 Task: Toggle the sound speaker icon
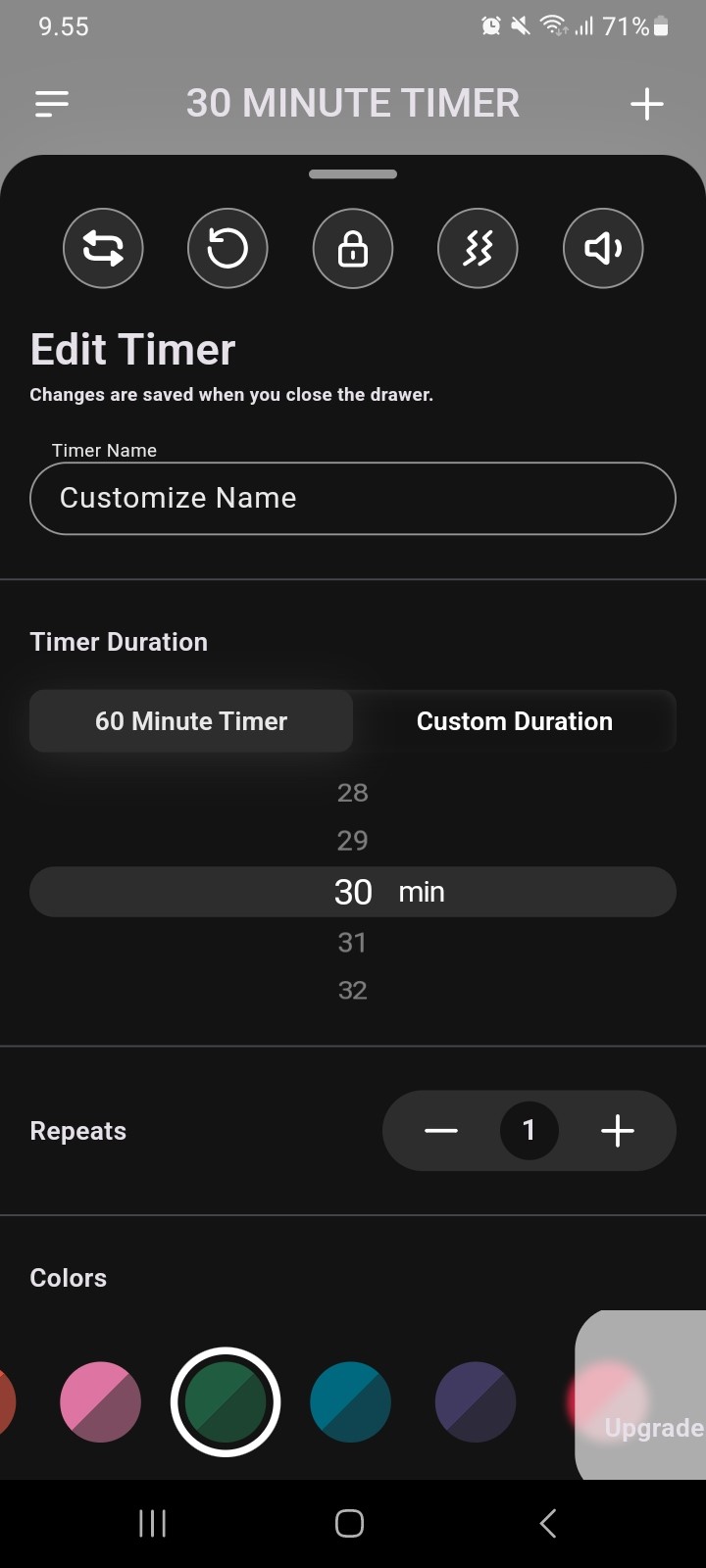click(x=603, y=249)
